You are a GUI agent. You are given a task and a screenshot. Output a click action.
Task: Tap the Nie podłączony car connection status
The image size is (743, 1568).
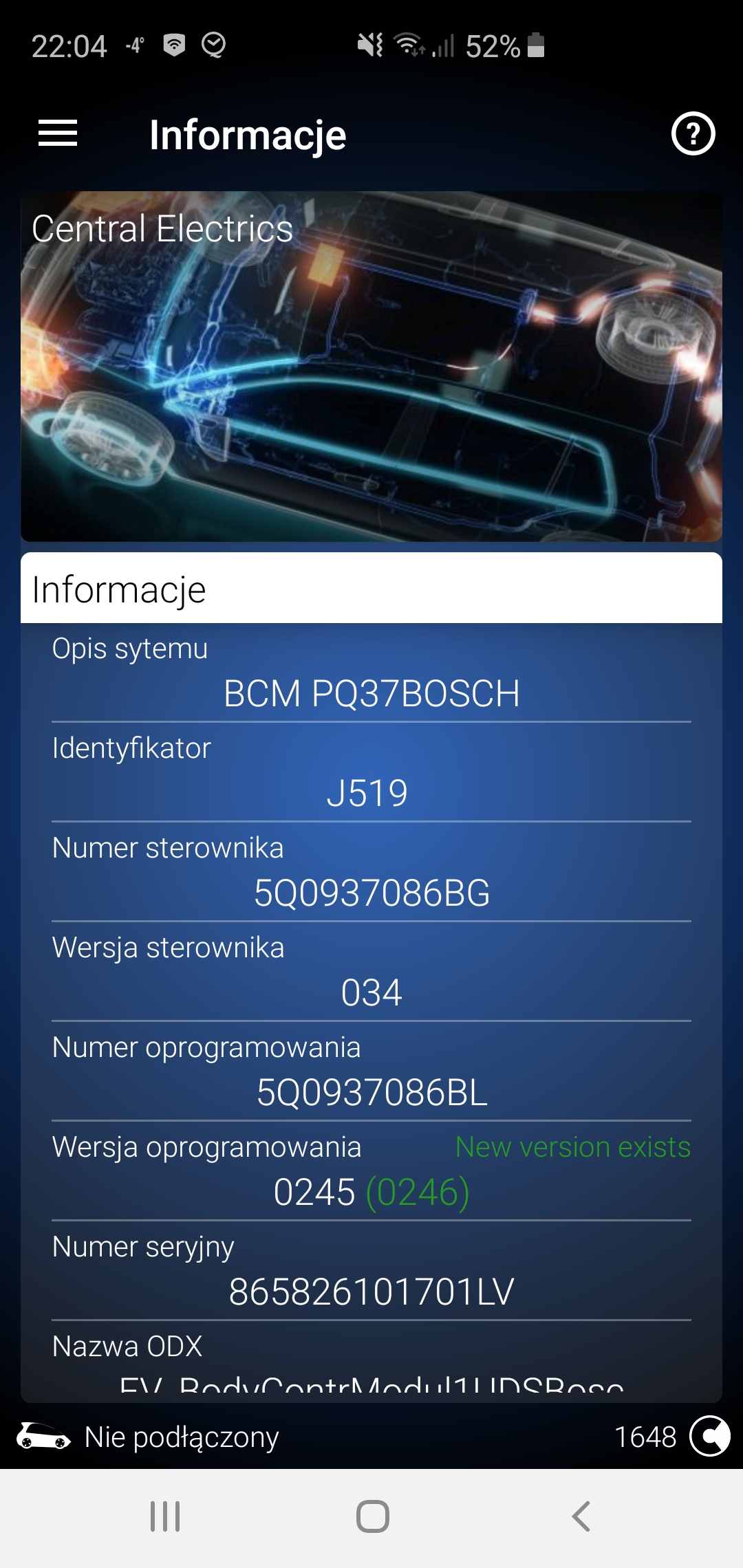click(x=148, y=1437)
